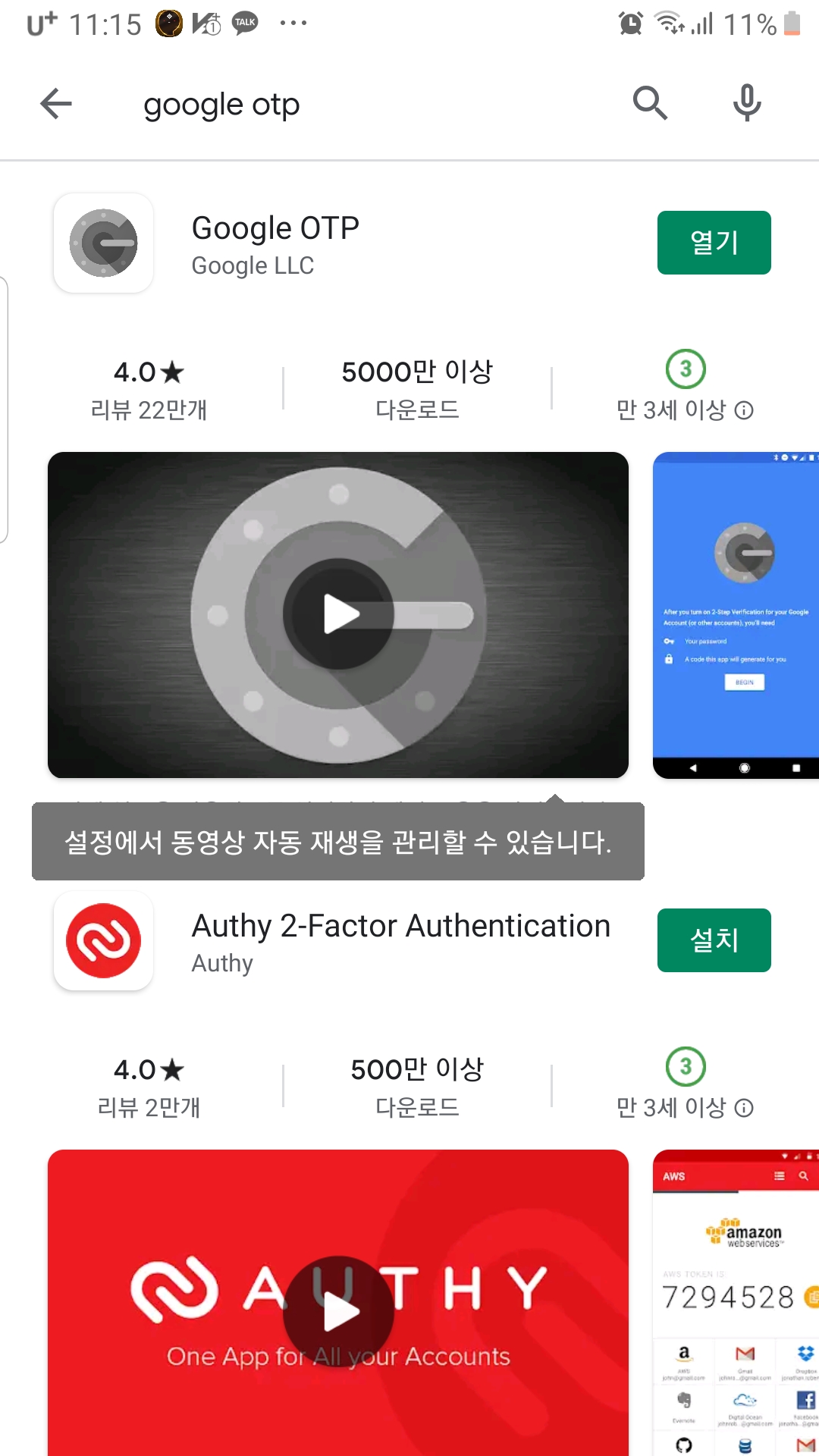Open the Google OTP app icon
819x1456 pixels.
[x=103, y=242]
